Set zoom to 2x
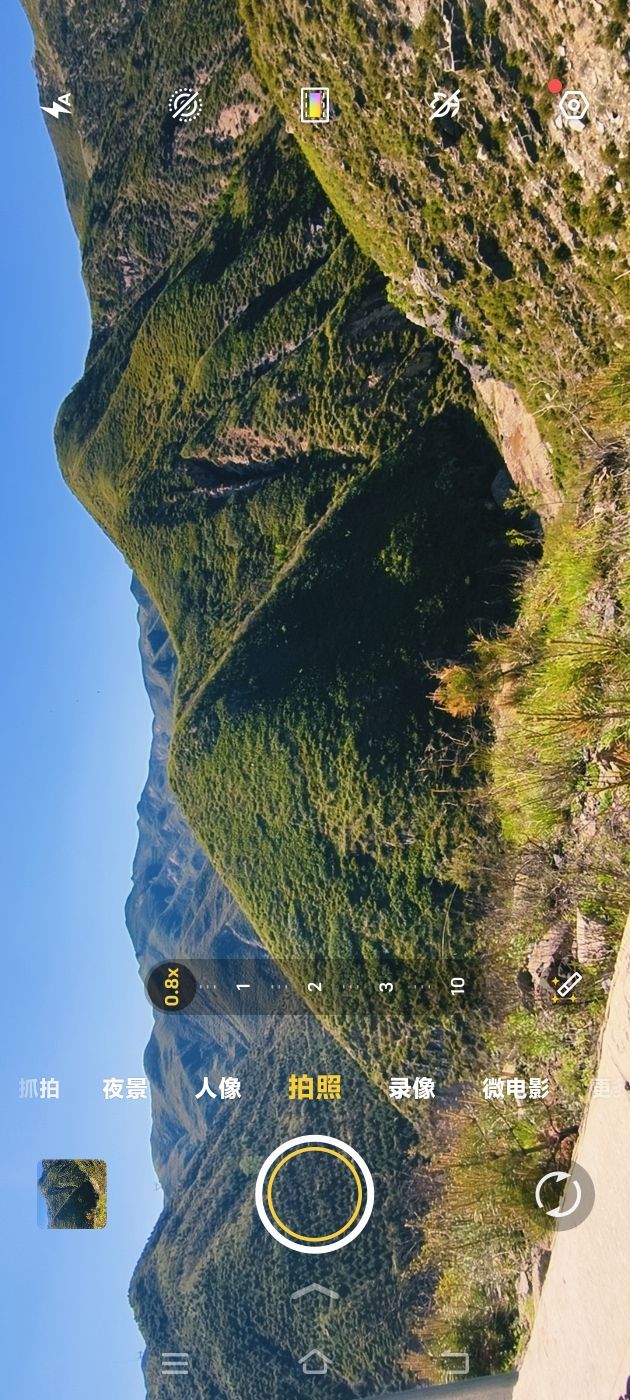 315,986
